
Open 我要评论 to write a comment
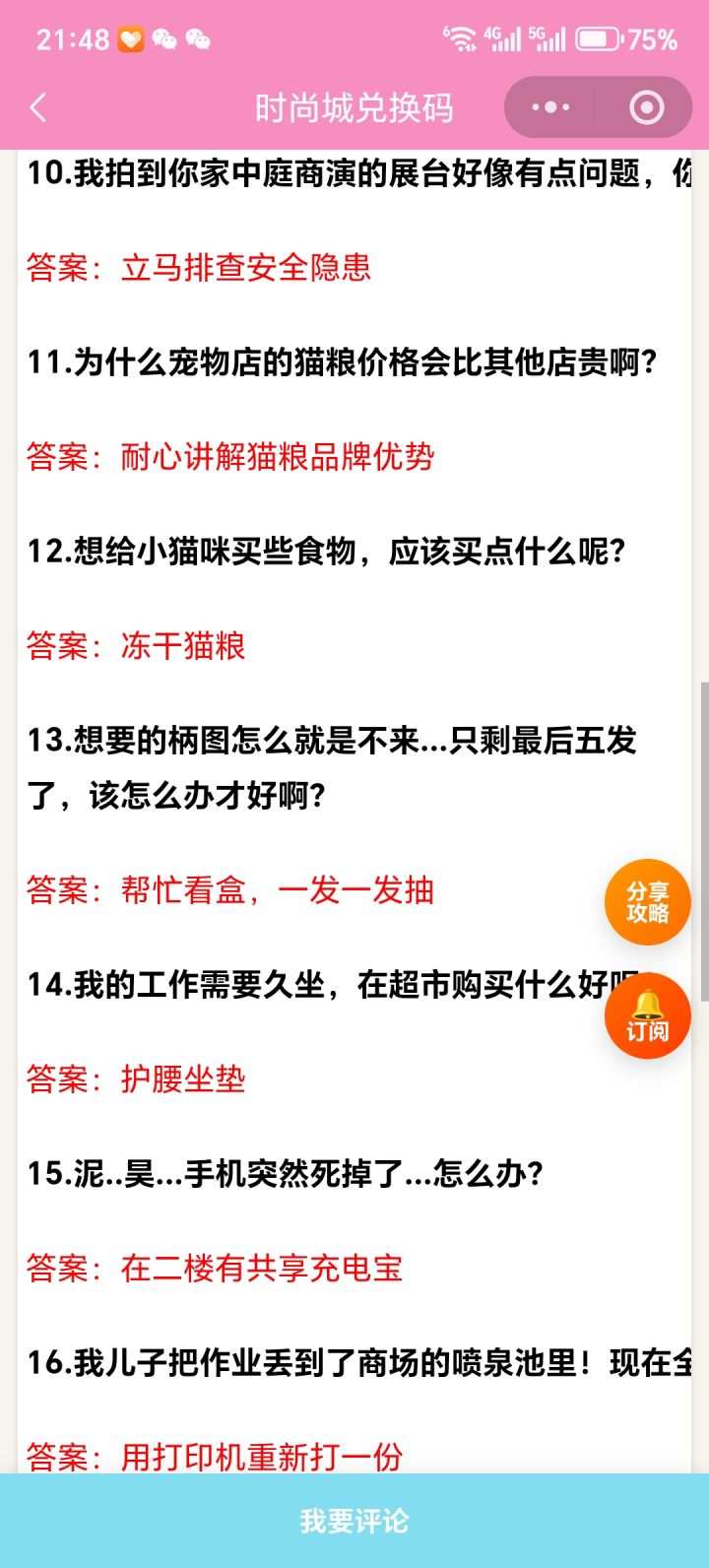354,1521
